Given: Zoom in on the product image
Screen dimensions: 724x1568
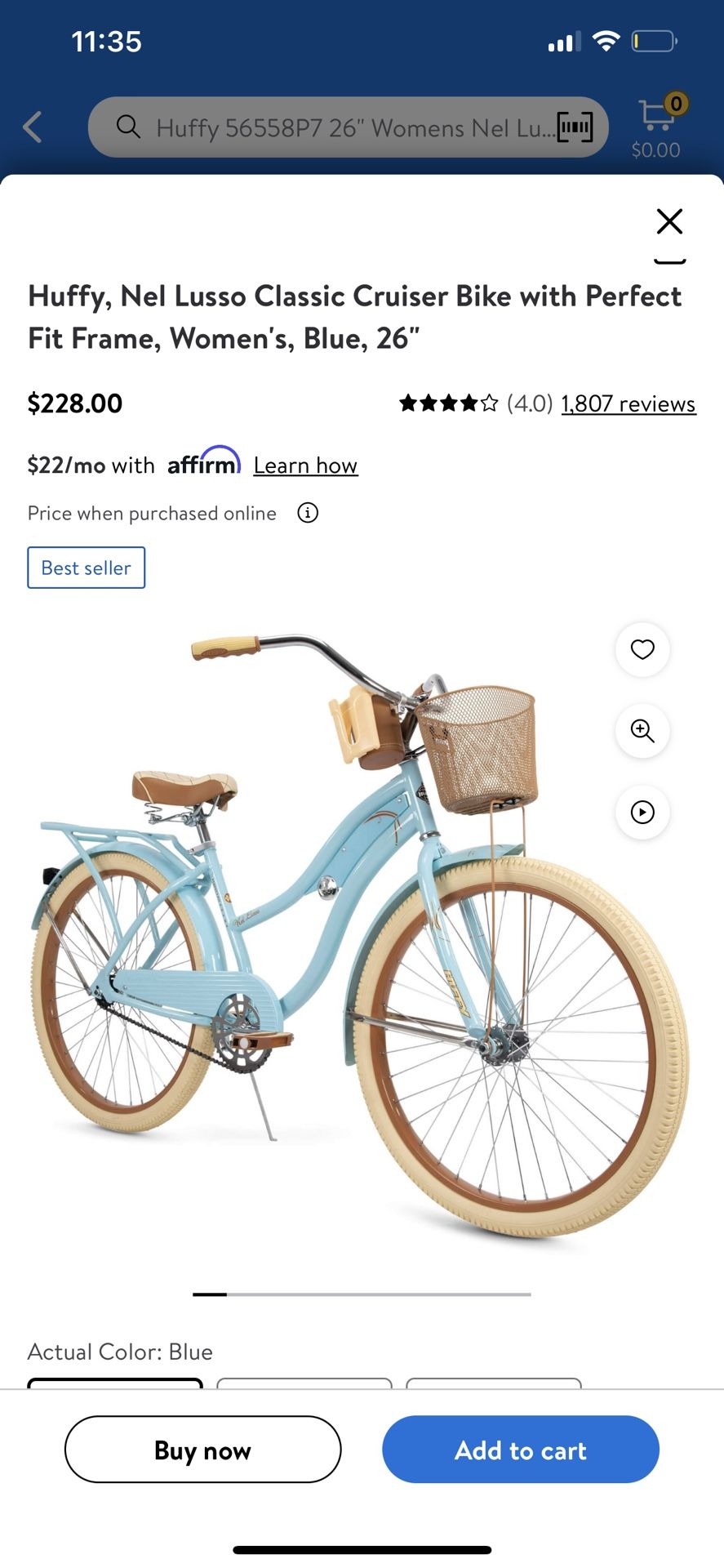Looking at the screenshot, I should [x=642, y=731].
